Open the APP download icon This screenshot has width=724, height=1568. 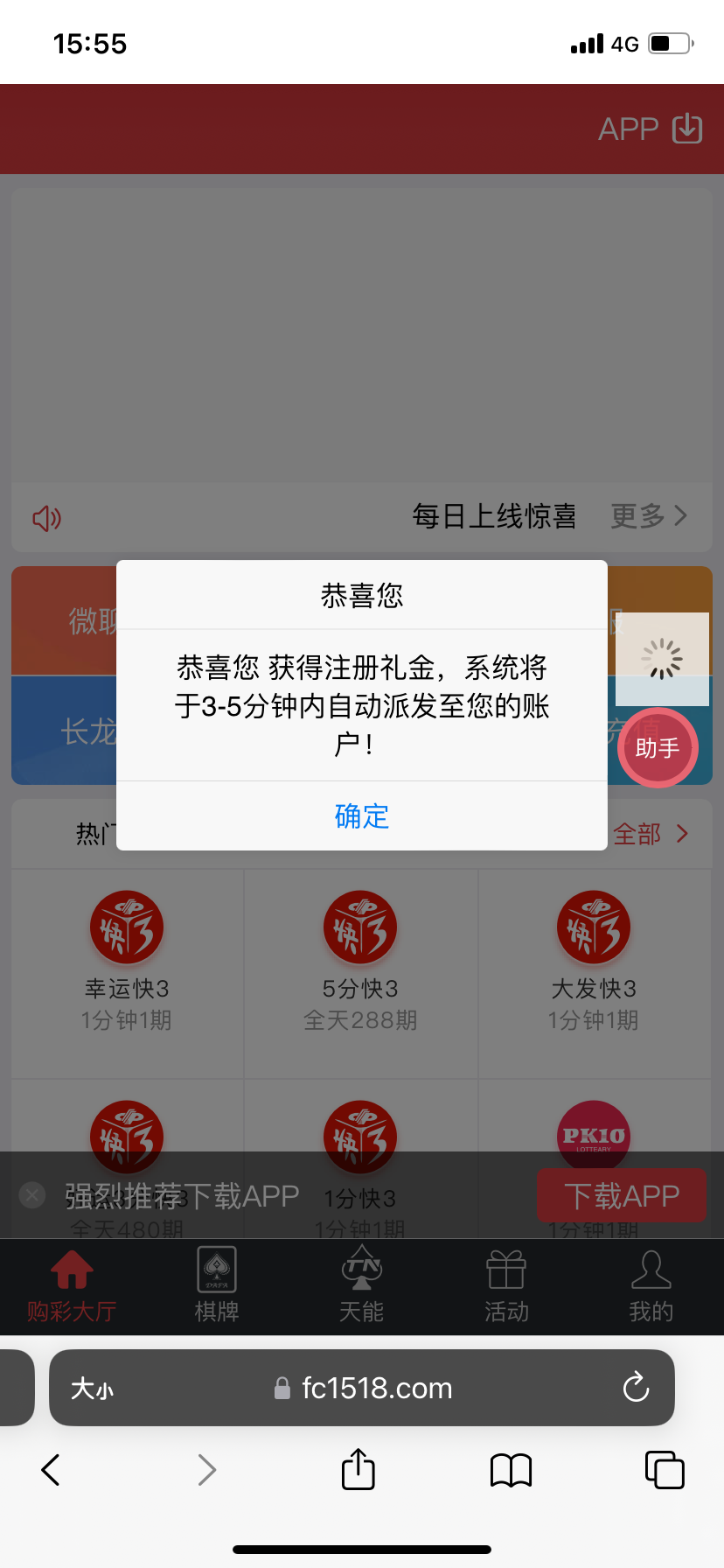(686, 129)
